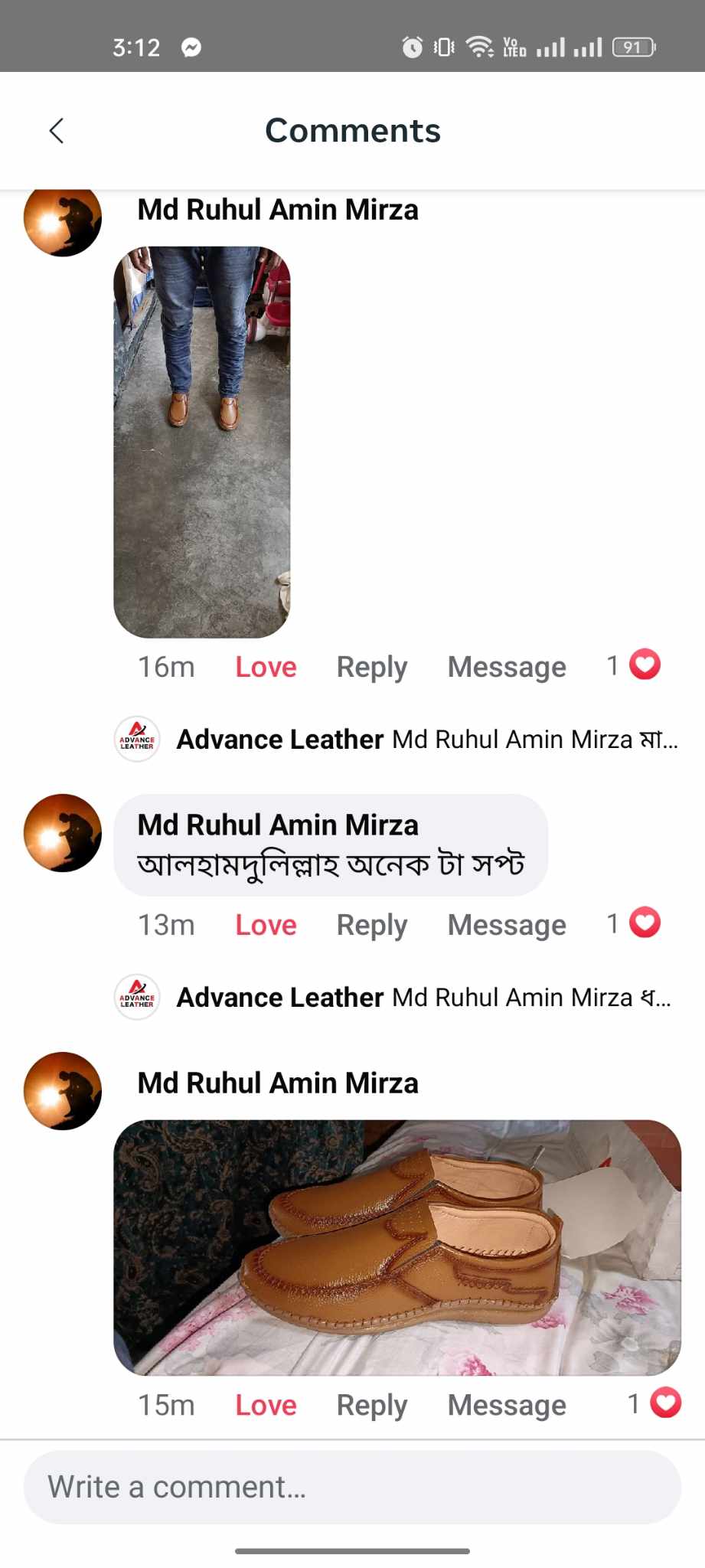Tap Love on the 13m comment

tap(266, 925)
